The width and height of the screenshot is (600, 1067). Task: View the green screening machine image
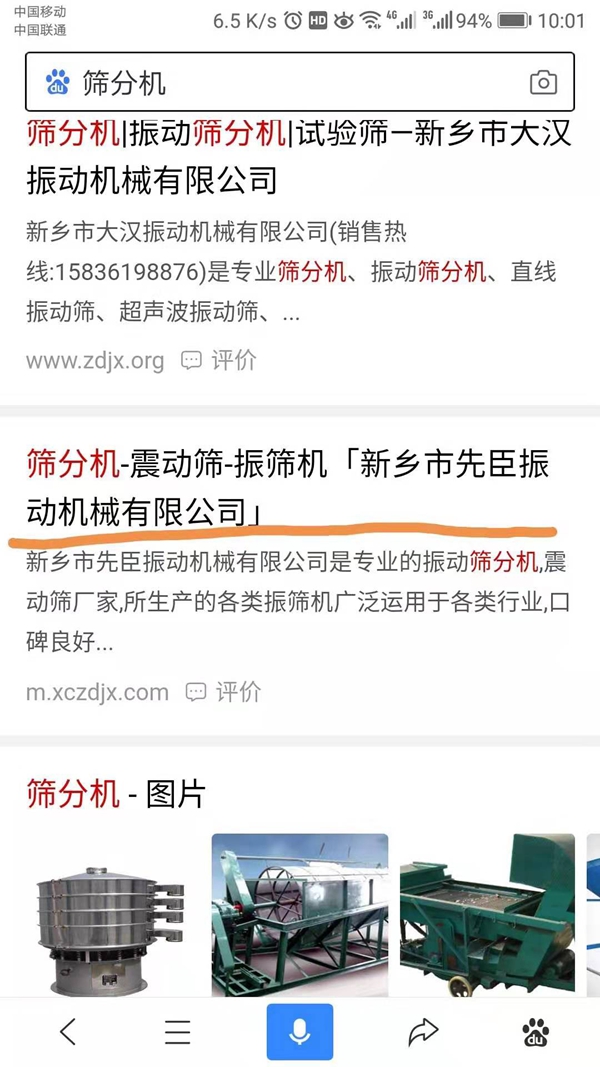click(487, 915)
